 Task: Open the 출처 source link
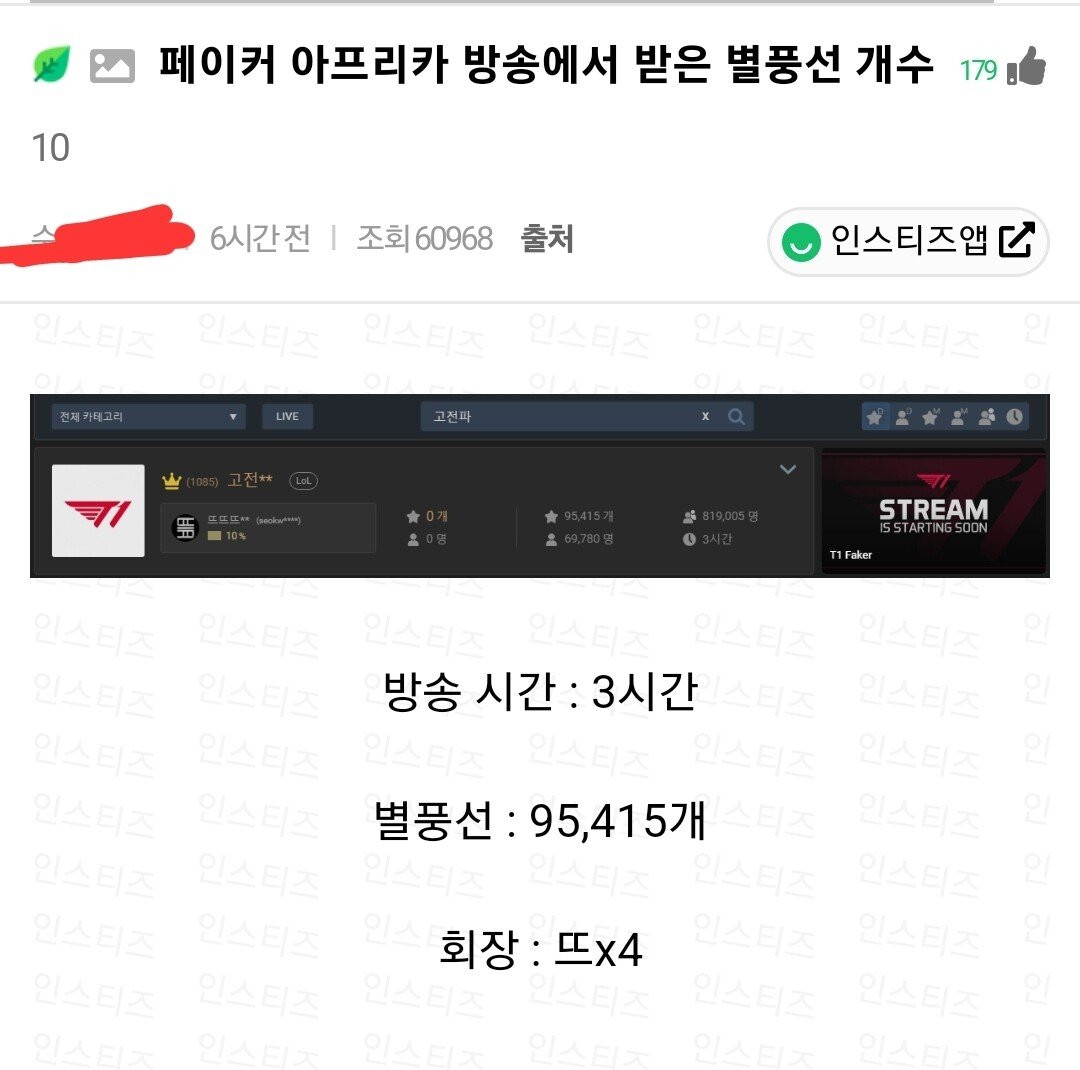coord(546,239)
